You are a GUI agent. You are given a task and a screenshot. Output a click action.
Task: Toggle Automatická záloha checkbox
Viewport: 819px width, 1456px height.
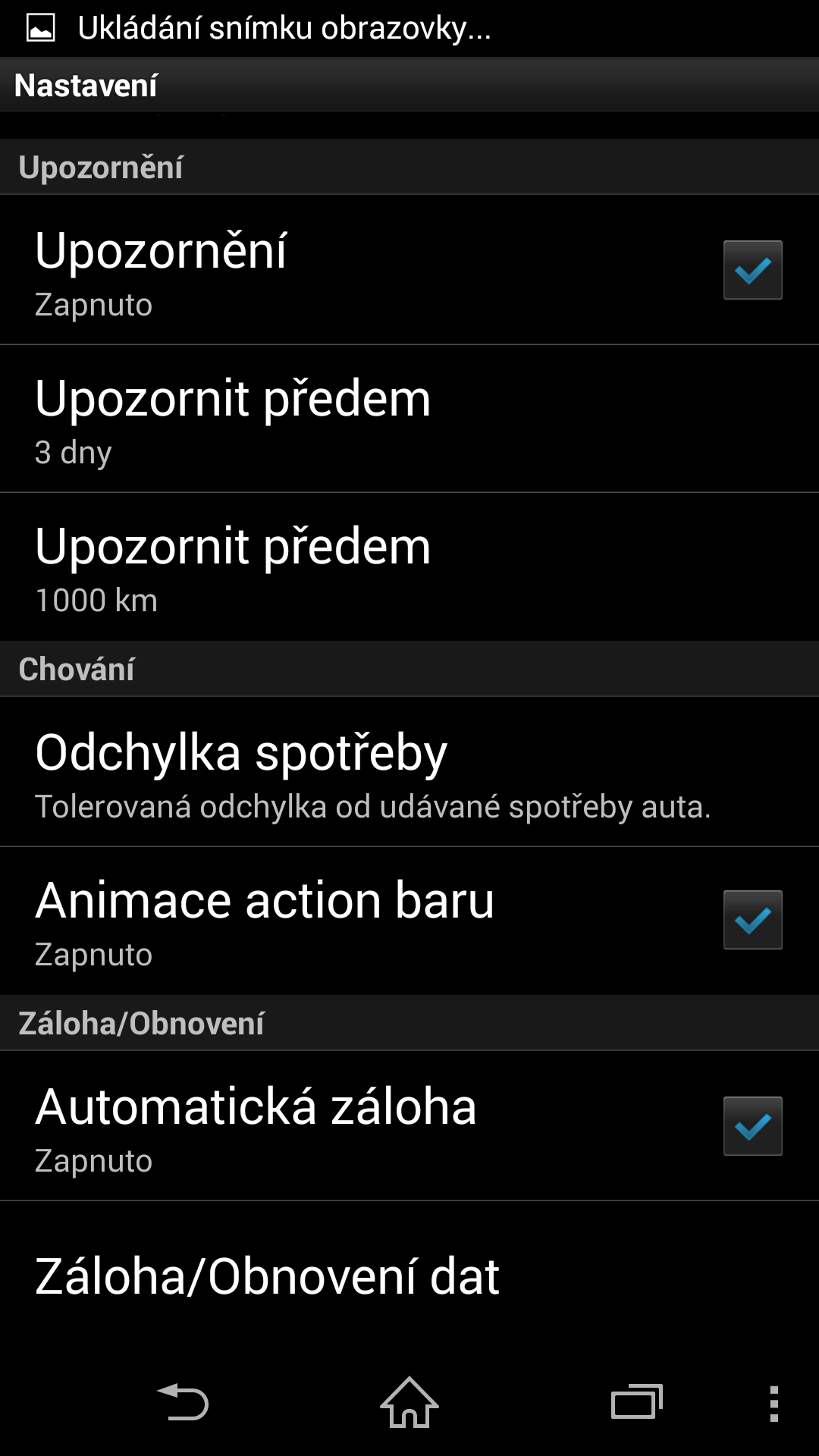(x=752, y=1126)
